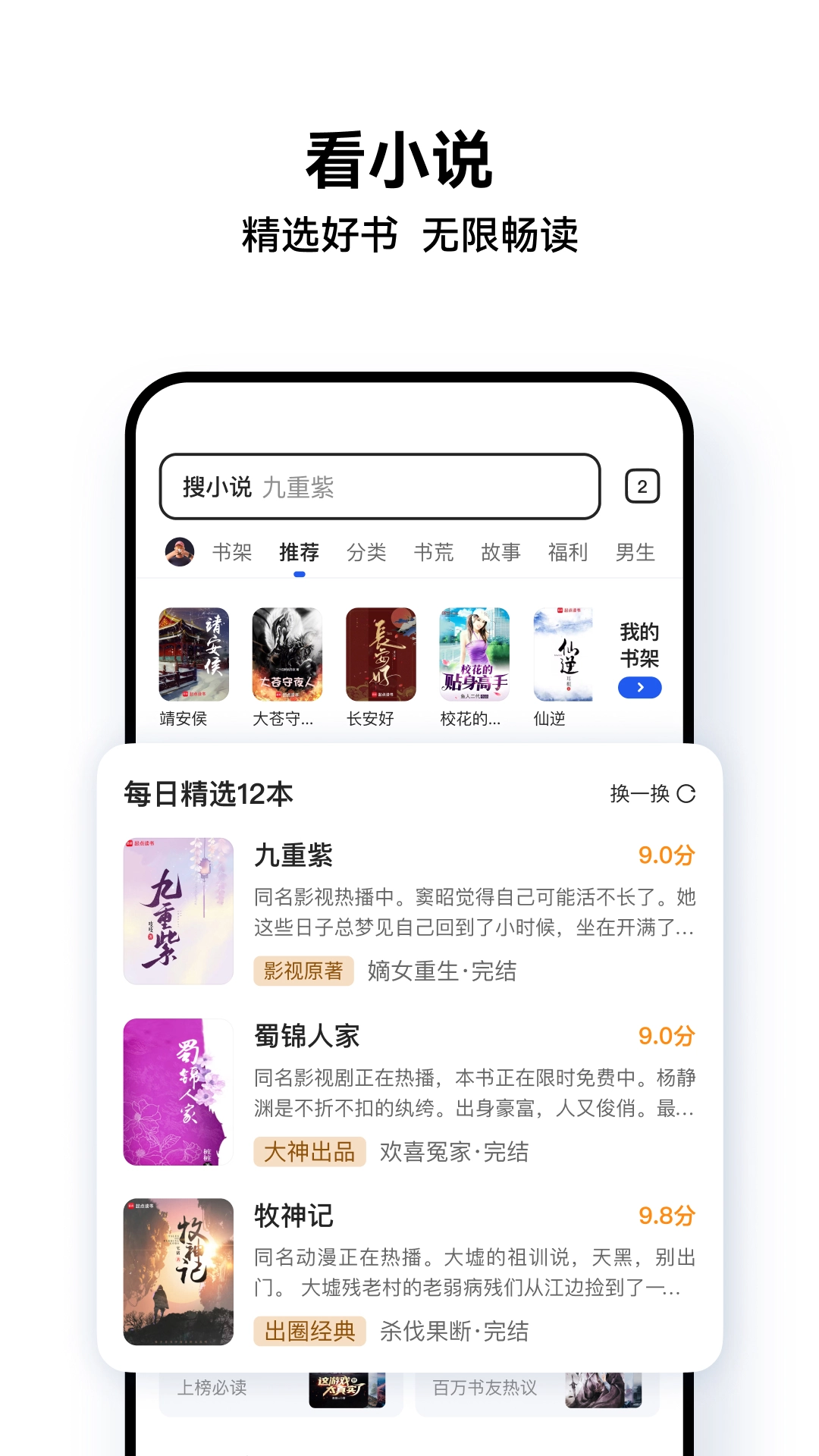This screenshot has width=819, height=1456.
Task: Select the 出圈经典 tag toggle
Action: point(309,1331)
